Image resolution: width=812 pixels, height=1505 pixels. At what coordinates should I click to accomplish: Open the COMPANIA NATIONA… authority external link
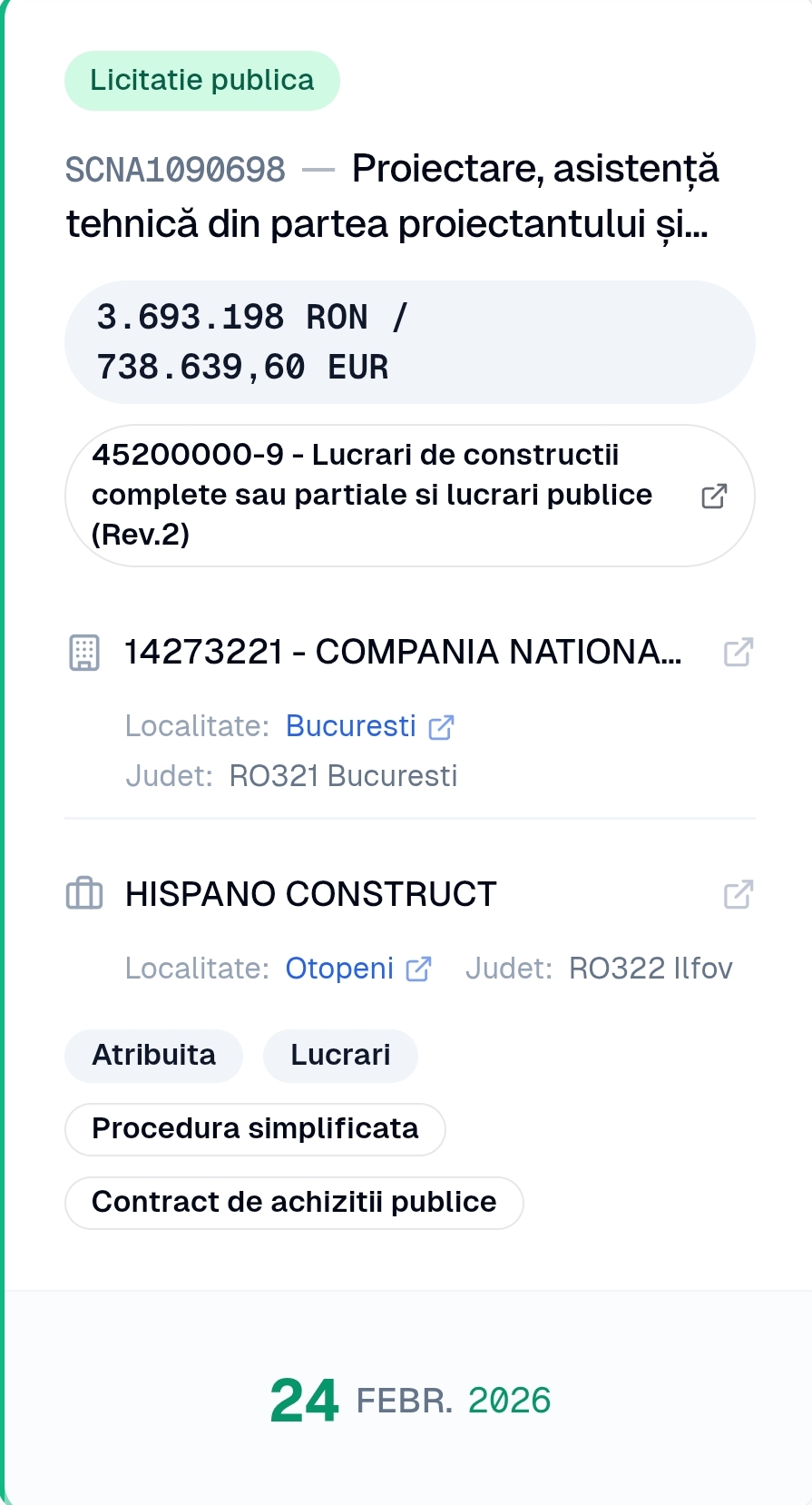[x=738, y=652]
